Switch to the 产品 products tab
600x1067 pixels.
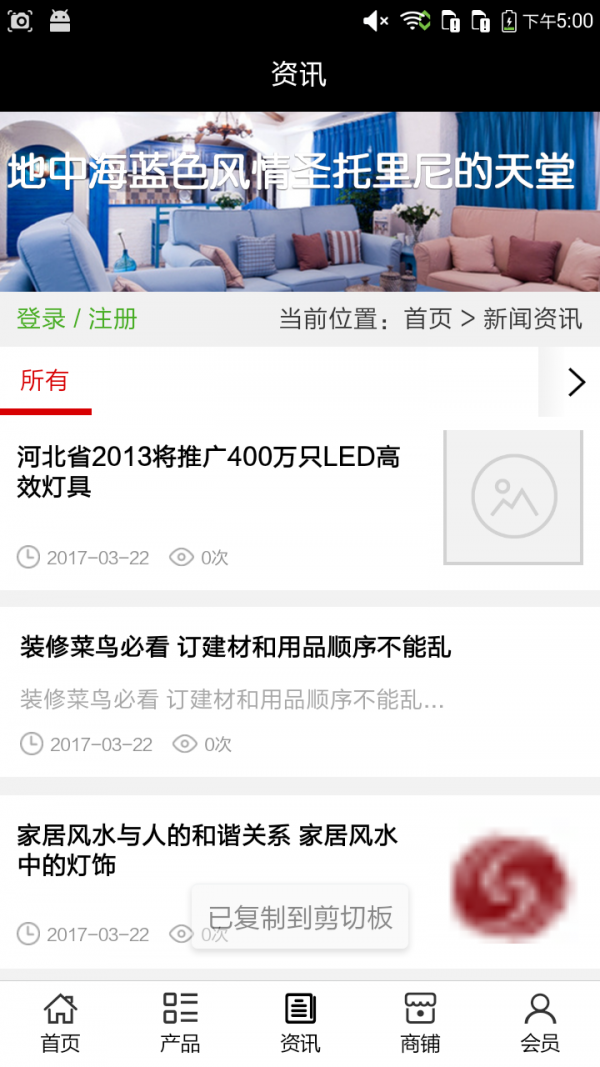[x=180, y=1023]
